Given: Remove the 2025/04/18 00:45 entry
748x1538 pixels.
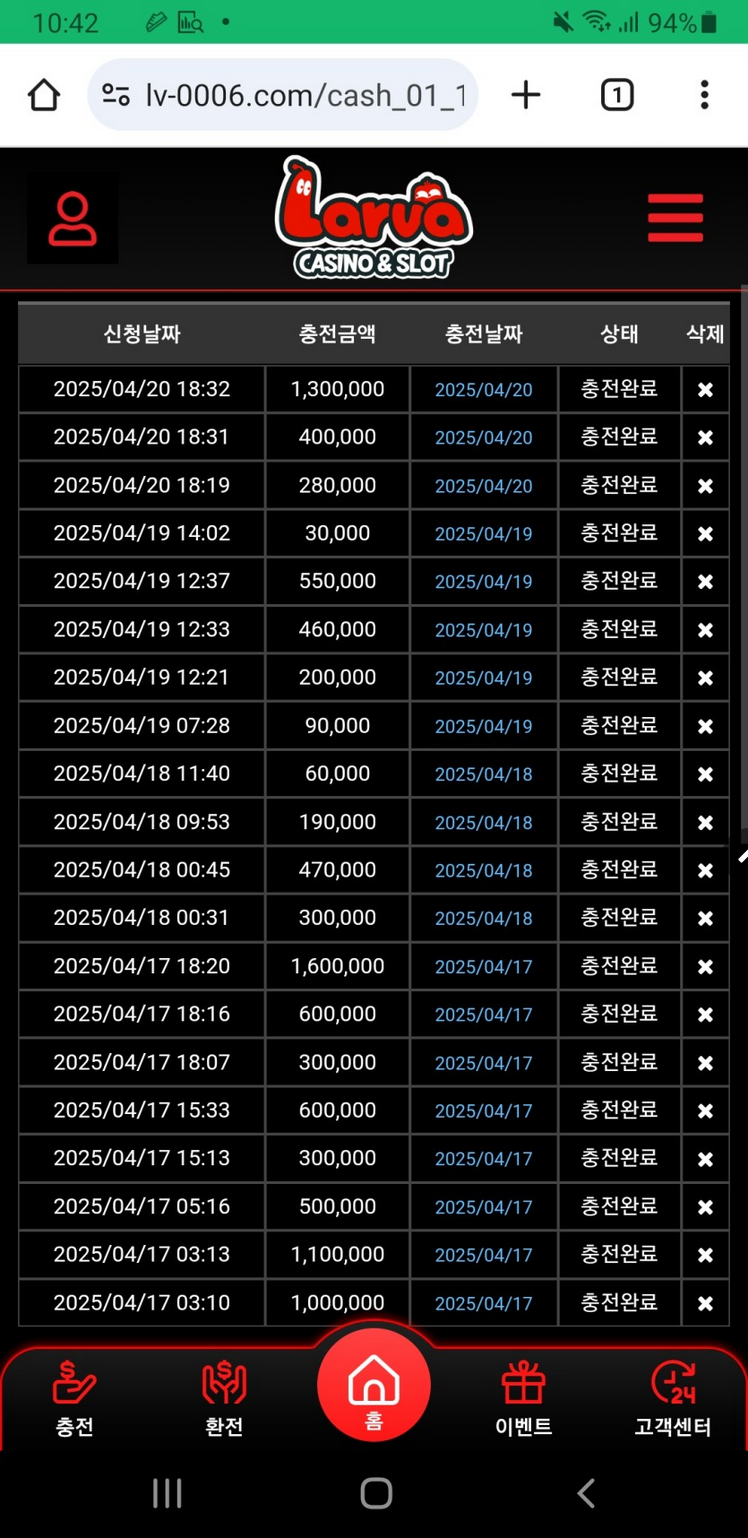Looking at the screenshot, I should [705, 871].
